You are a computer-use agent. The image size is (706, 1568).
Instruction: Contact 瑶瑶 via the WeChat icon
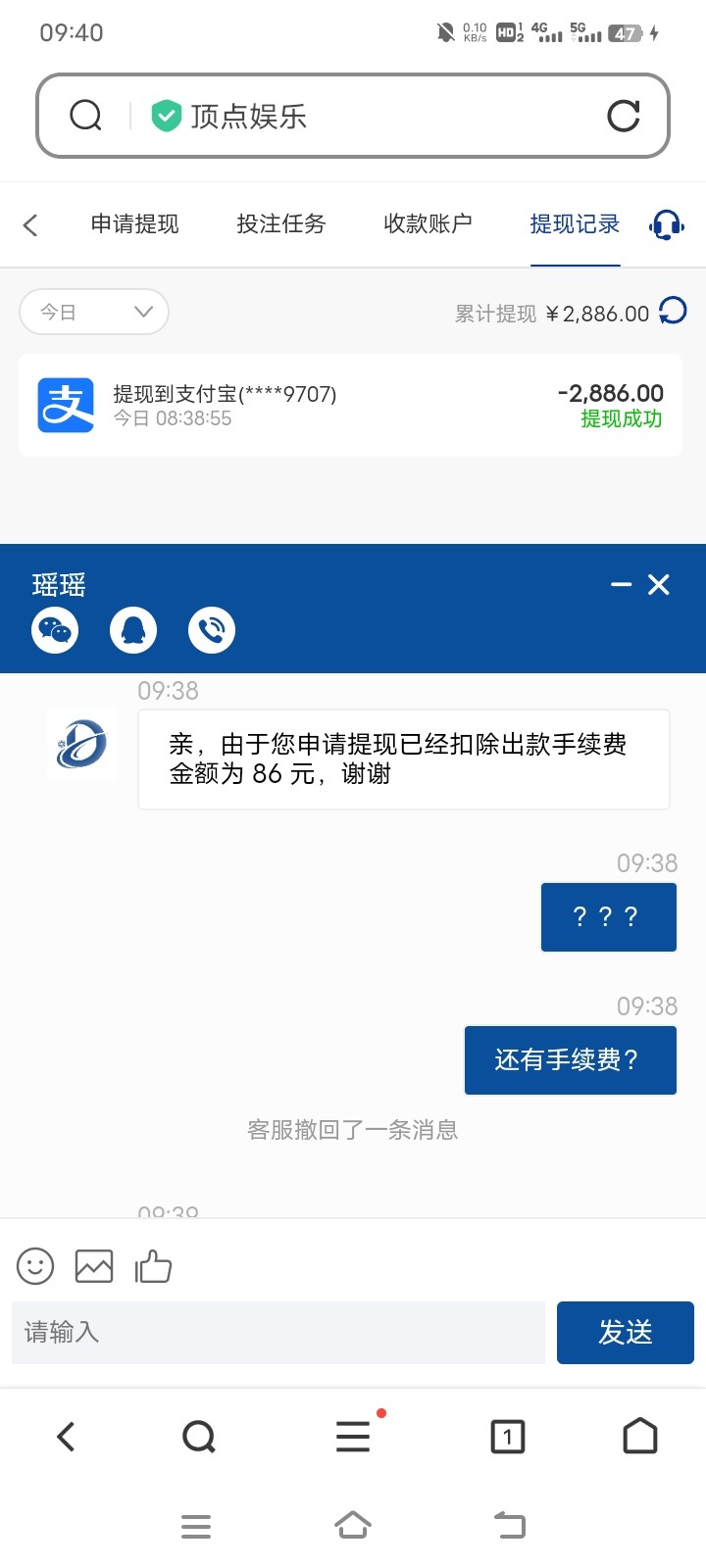point(55,630)
